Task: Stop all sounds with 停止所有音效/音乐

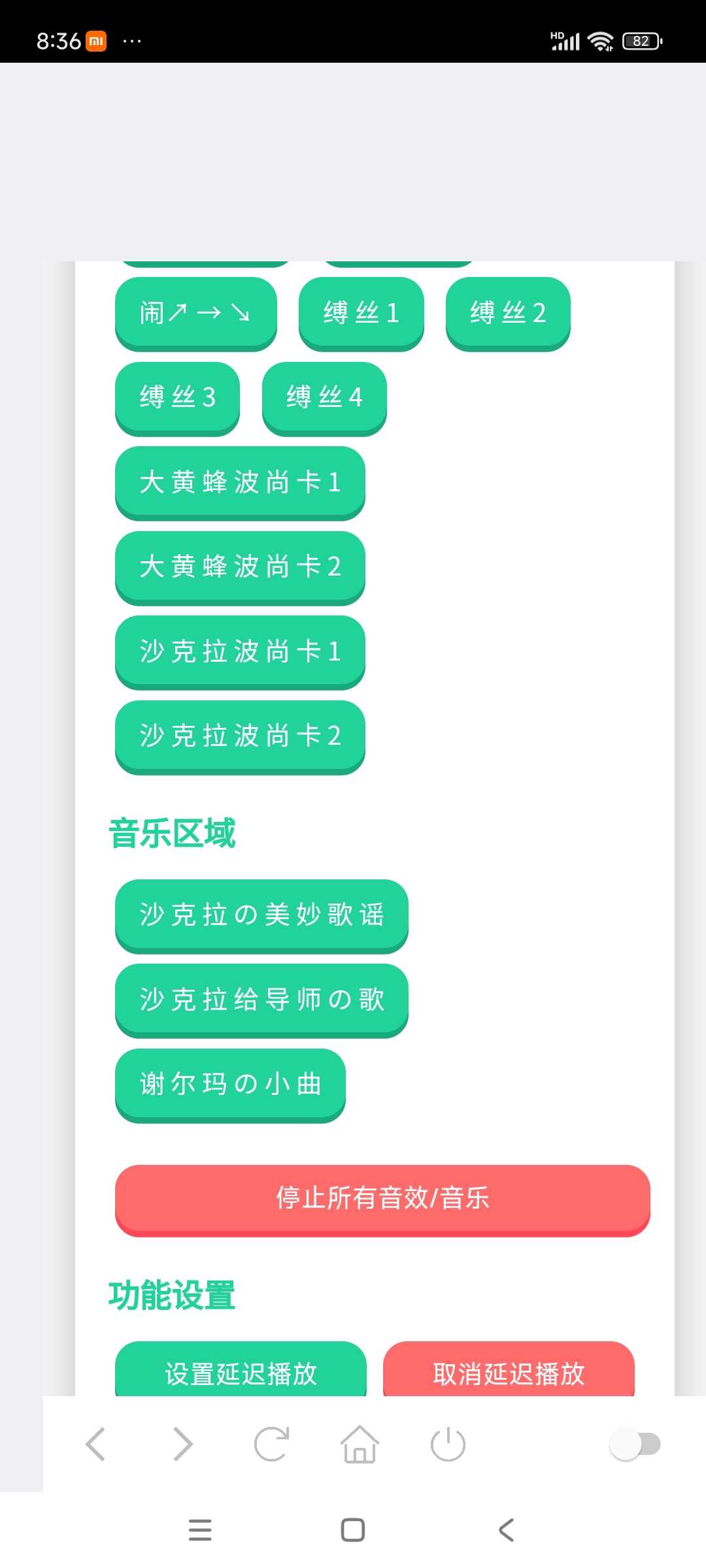Action: click(382, 1199)
